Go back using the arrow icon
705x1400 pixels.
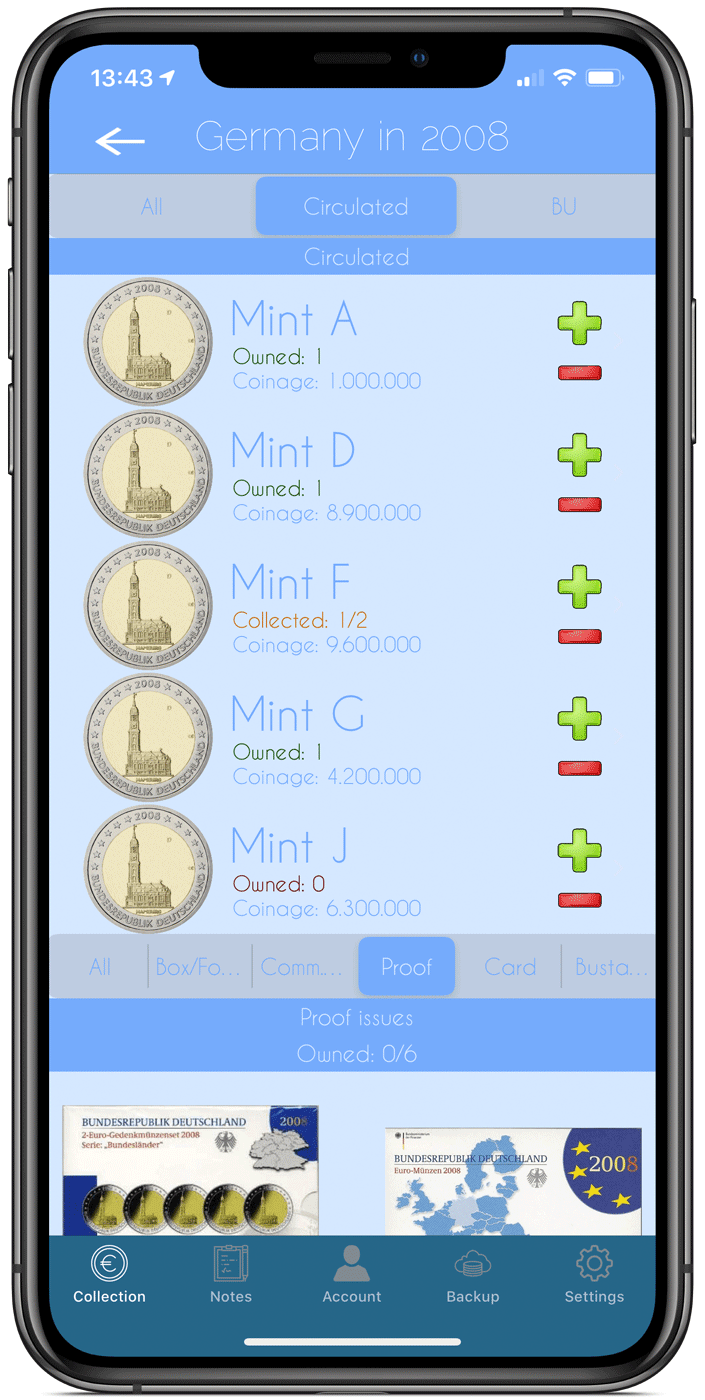[120, 141]
